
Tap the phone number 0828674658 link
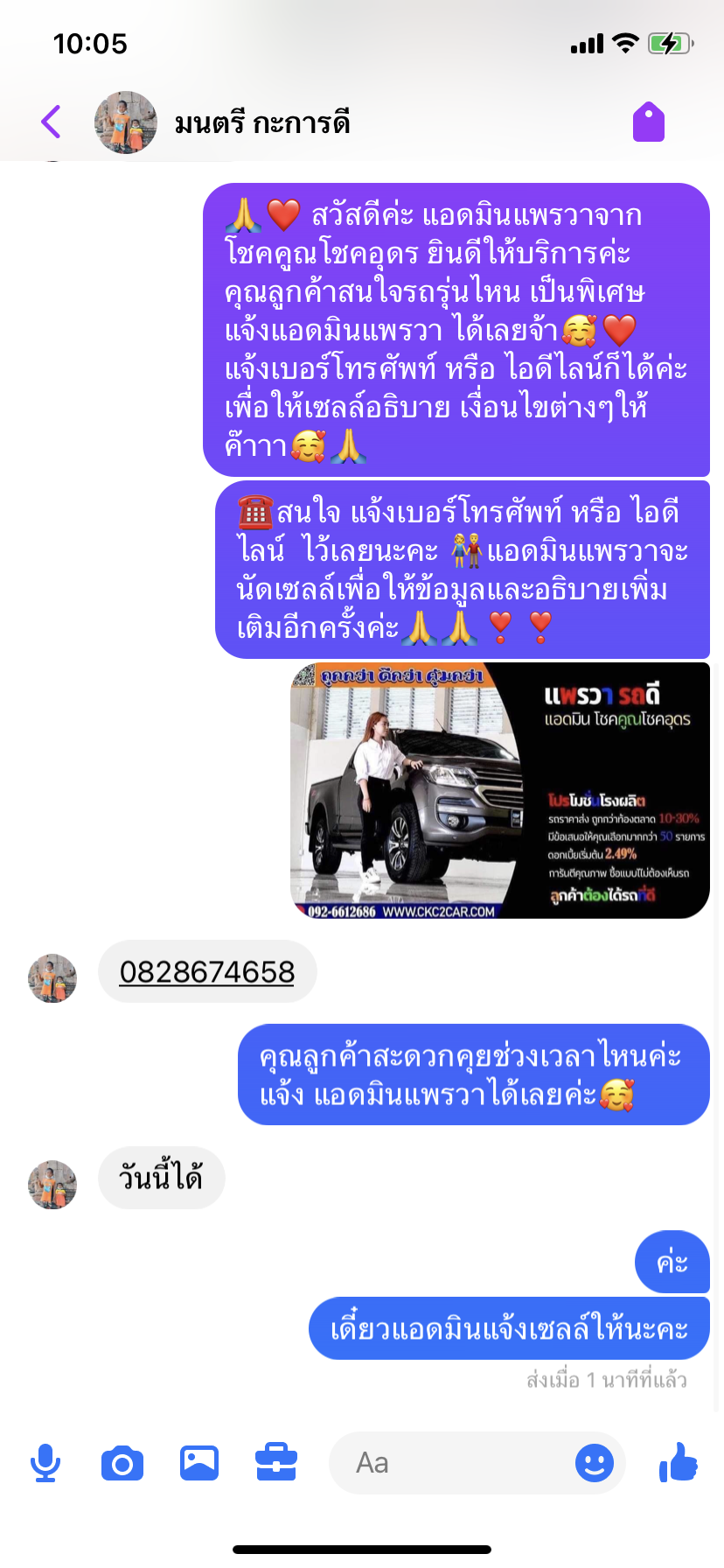click(x=207, y=972)
